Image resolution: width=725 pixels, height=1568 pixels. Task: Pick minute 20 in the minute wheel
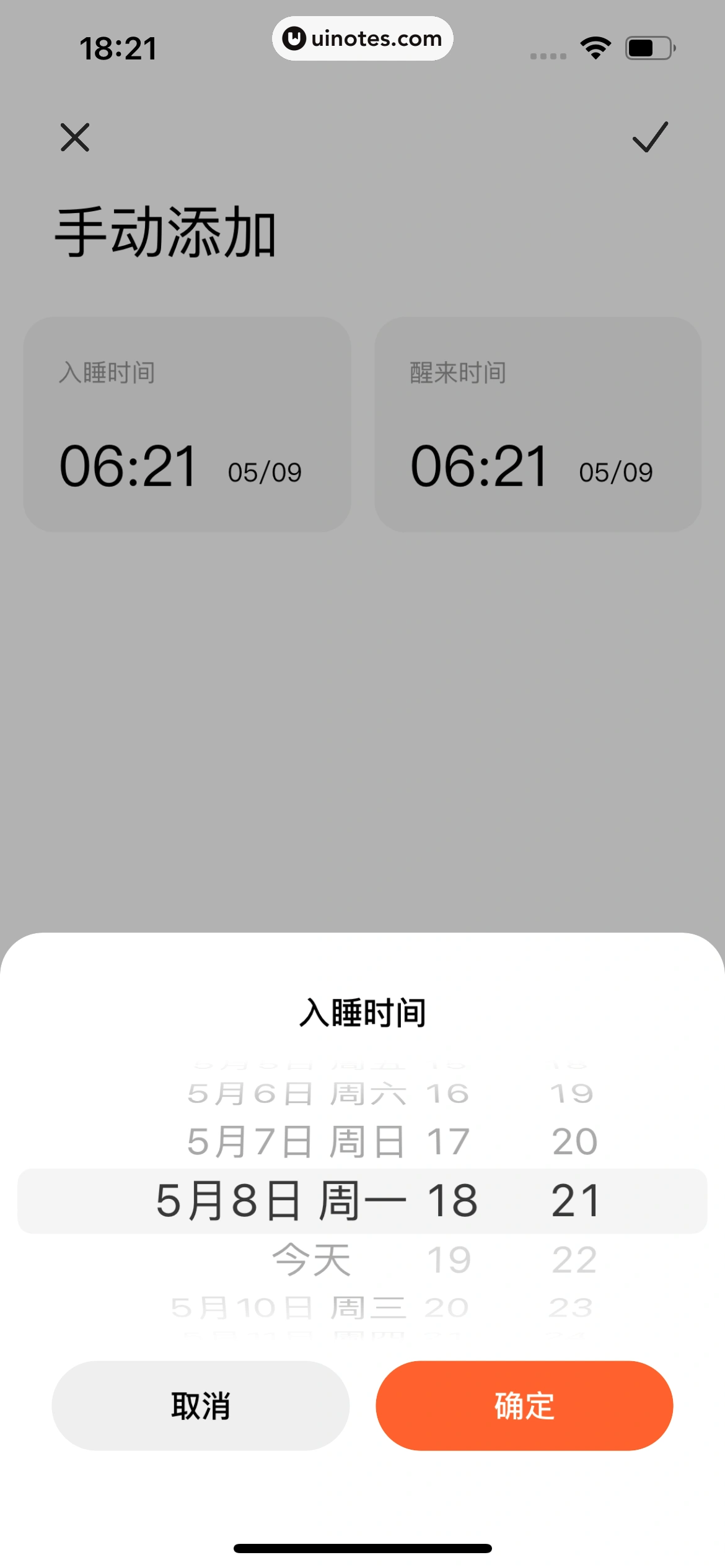pyautogui.click(x=574, y=1141)
